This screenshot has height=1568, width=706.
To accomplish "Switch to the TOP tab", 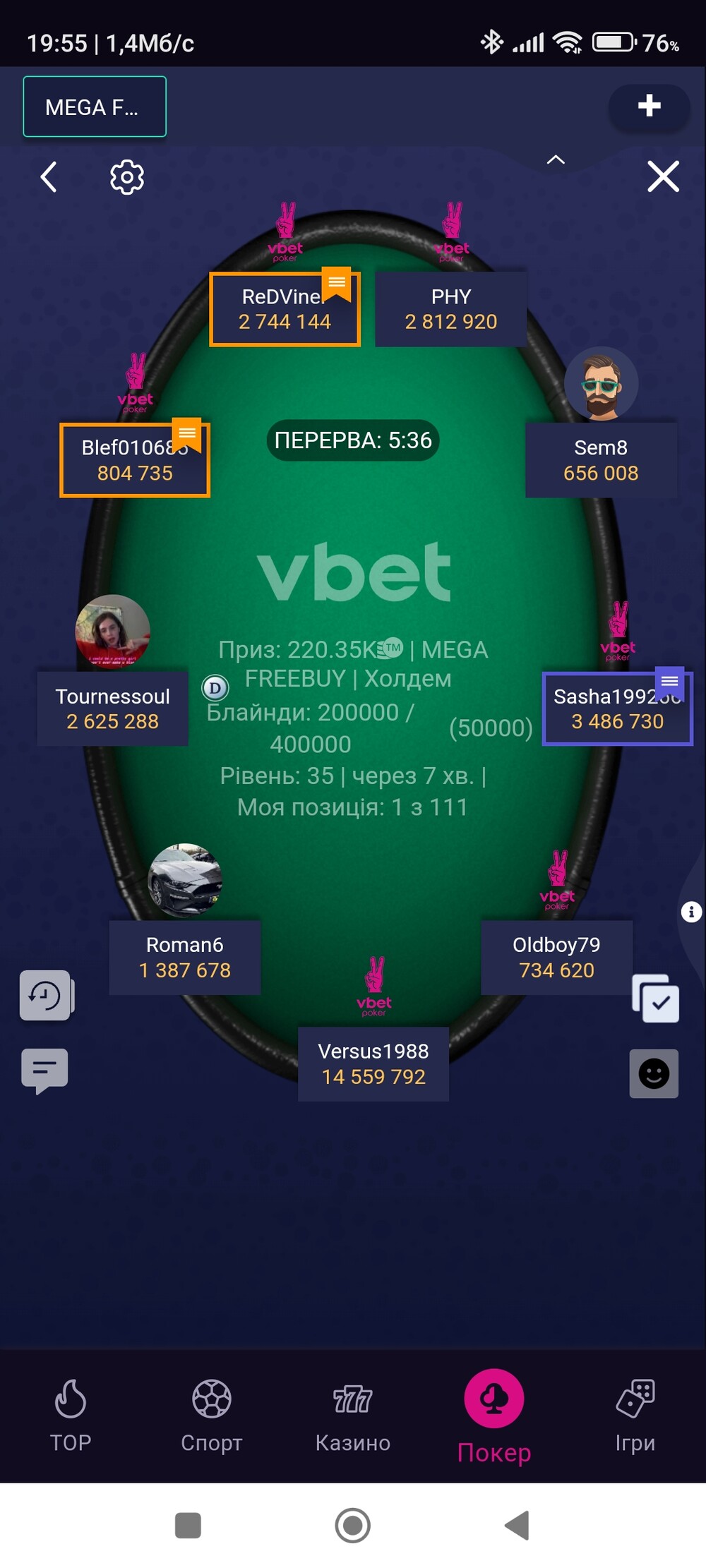I will (71, 1415).
